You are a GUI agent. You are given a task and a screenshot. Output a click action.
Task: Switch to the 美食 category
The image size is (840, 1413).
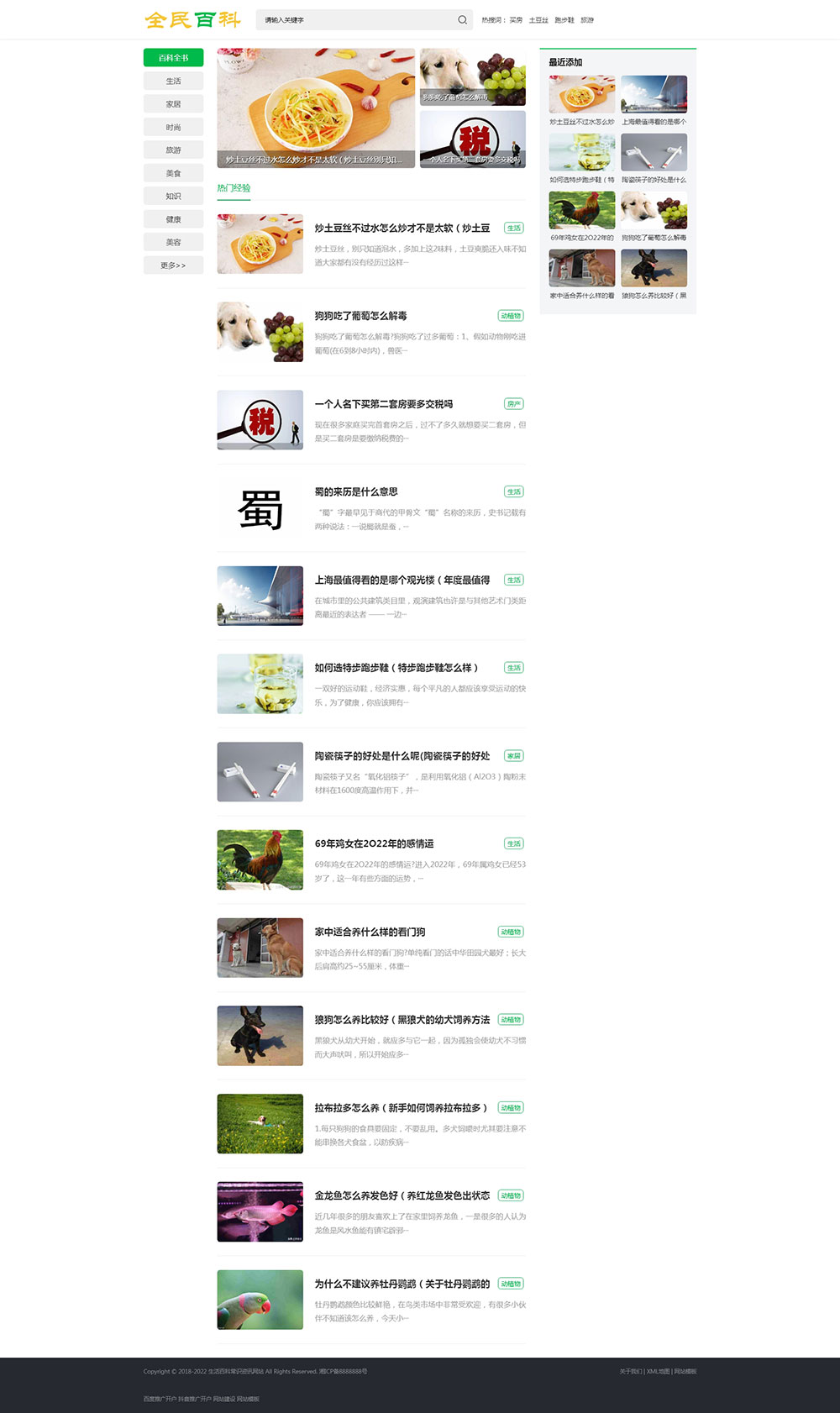point(173,173)
